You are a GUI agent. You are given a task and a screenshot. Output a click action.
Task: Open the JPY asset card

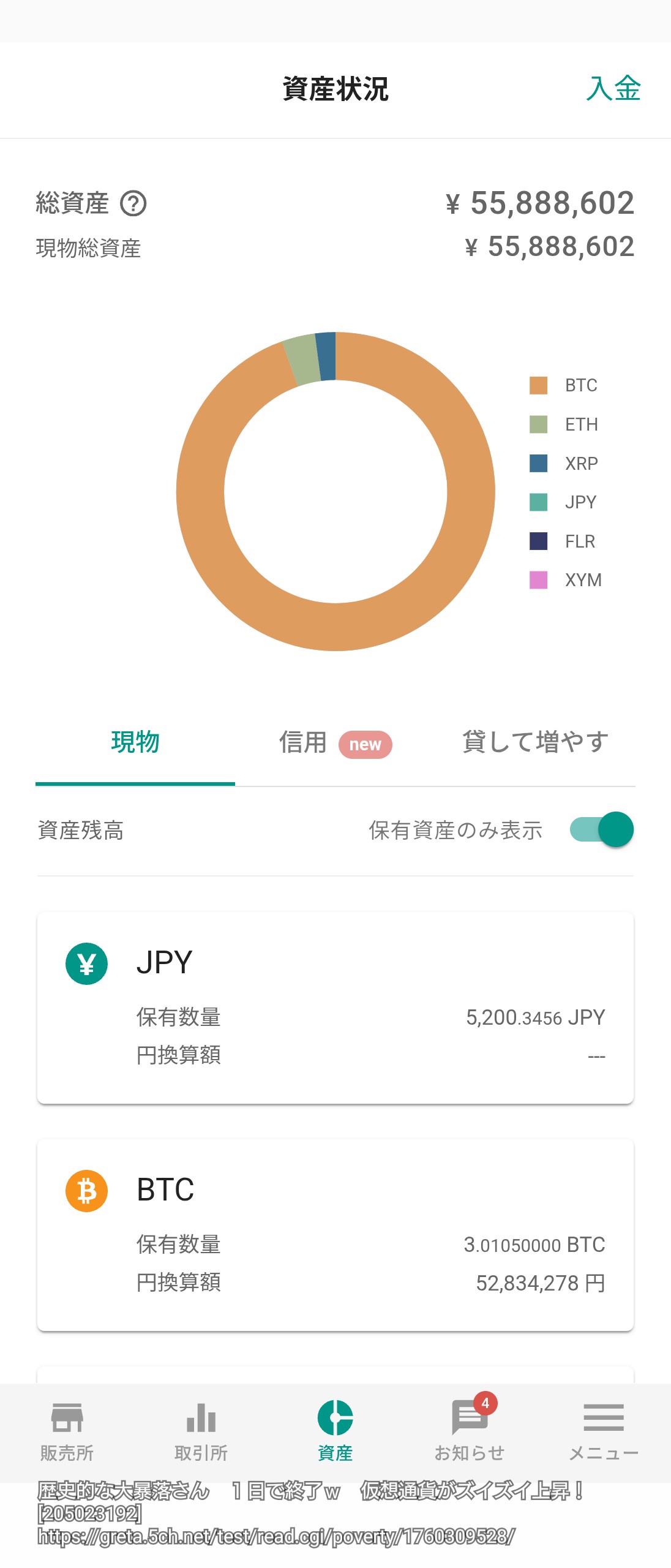coord(335,1008)
